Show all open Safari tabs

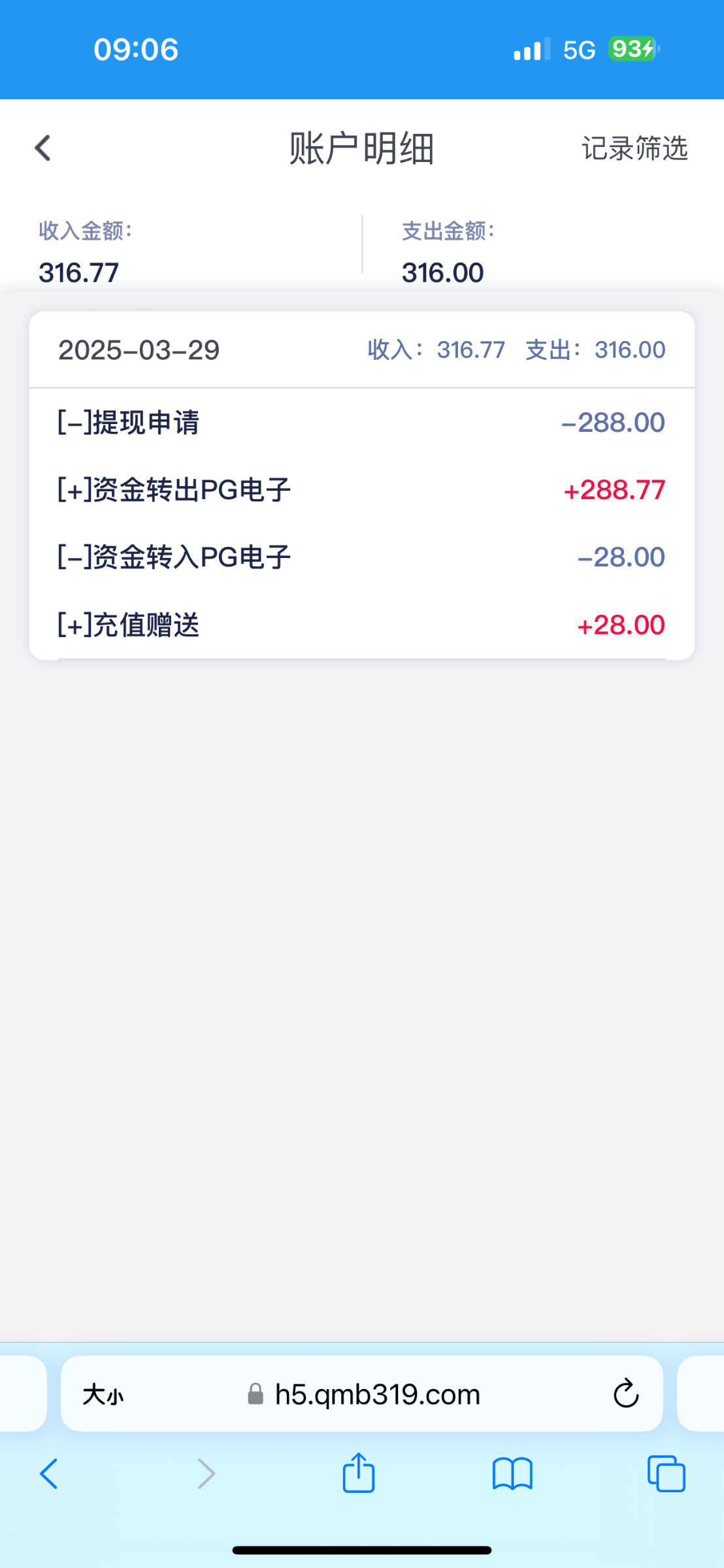(x=666, y=1474)
